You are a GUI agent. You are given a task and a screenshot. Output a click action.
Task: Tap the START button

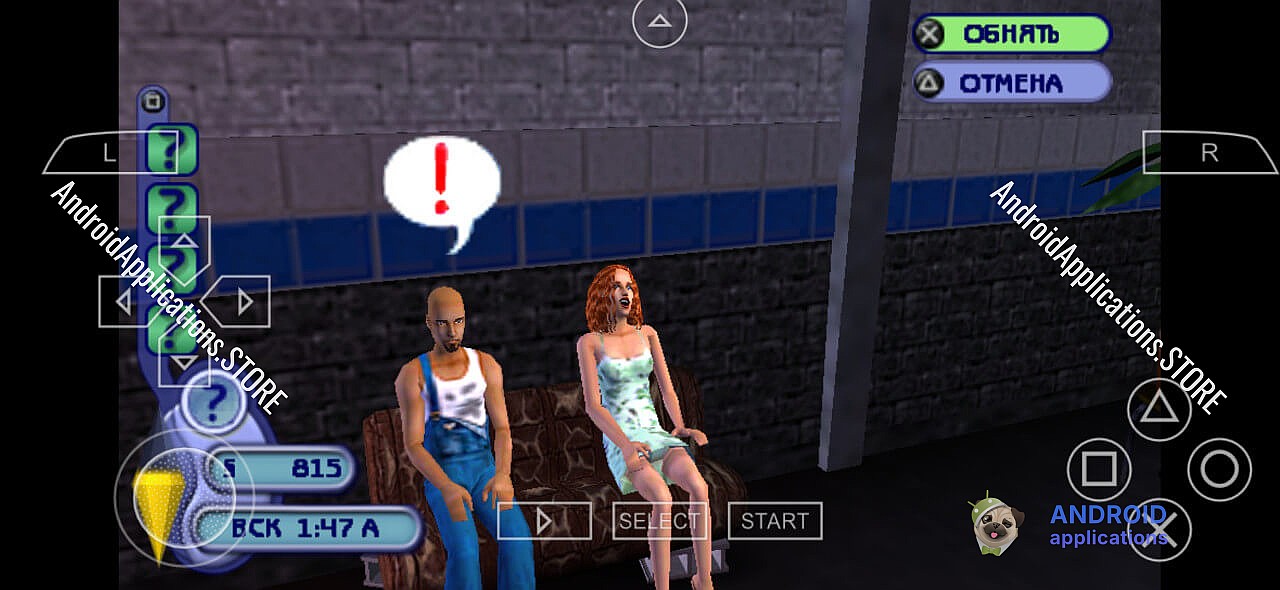pos(775,521)
